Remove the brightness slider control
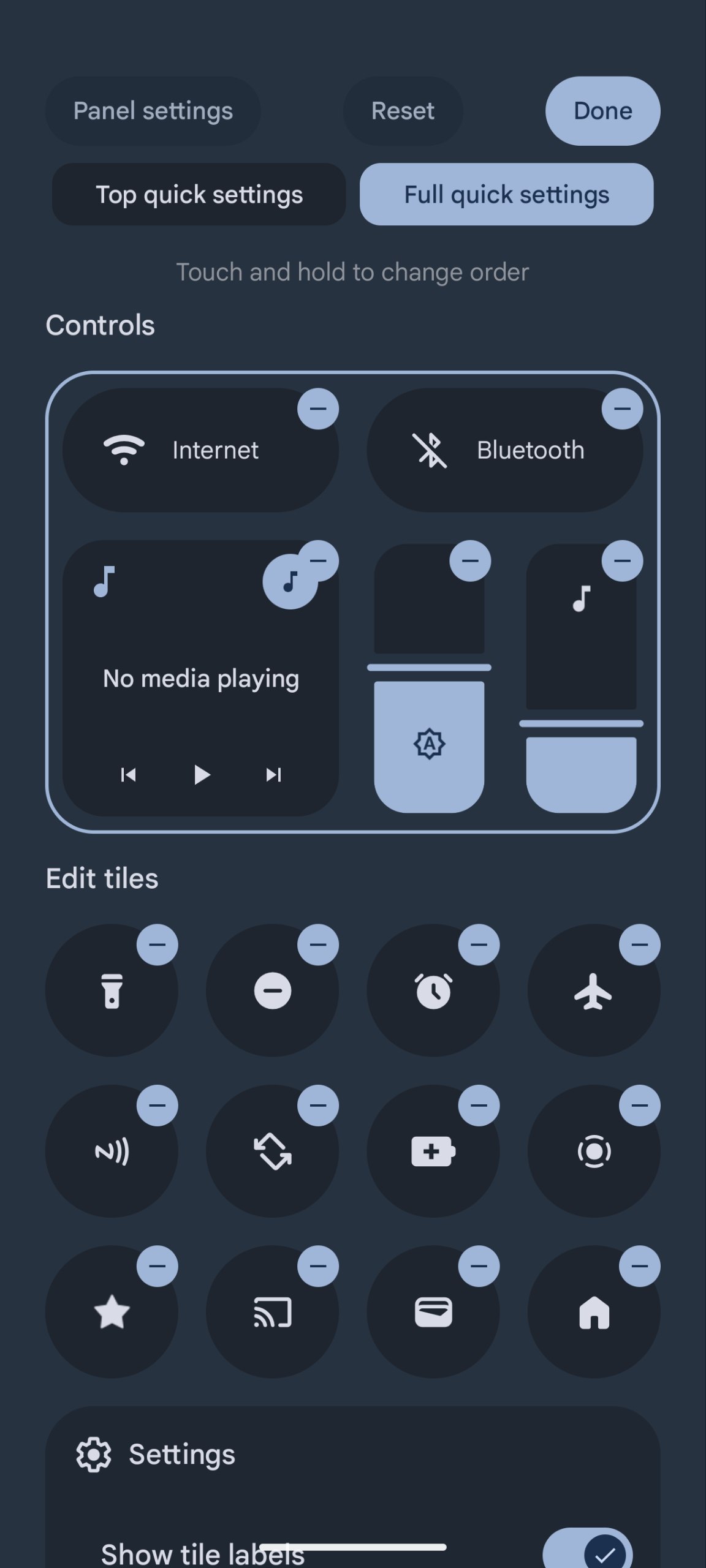The image size is (706, 1568). (470, 560)
